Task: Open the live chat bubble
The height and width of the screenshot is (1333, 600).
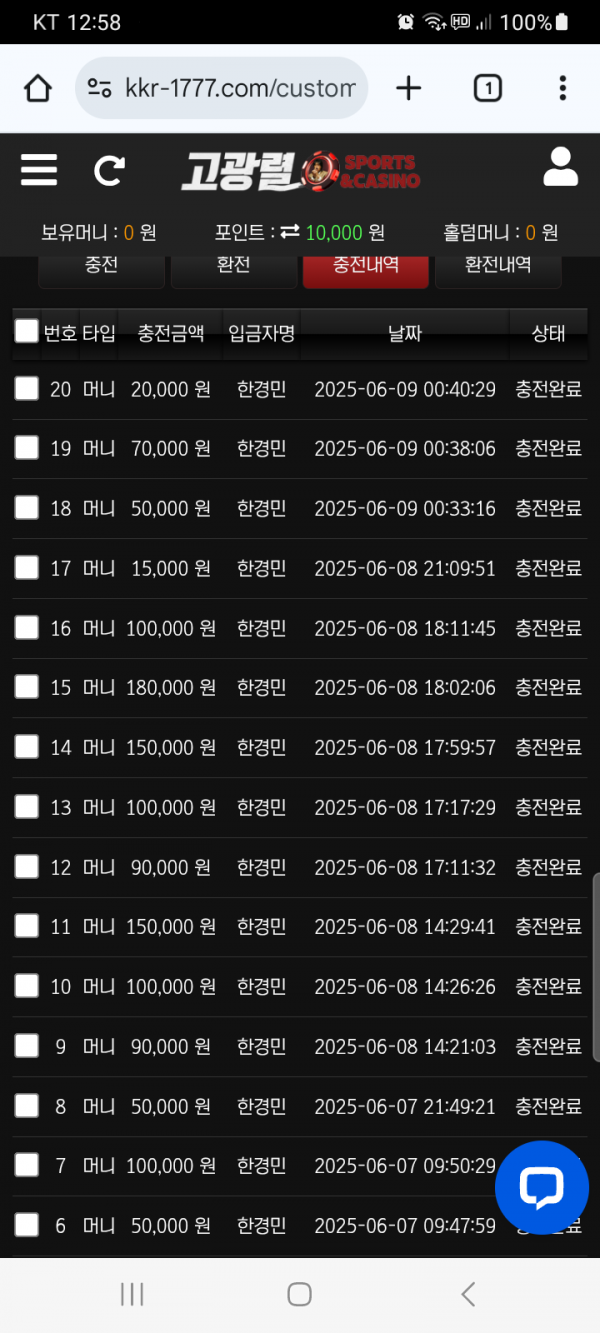Action: click(542, 1187)
